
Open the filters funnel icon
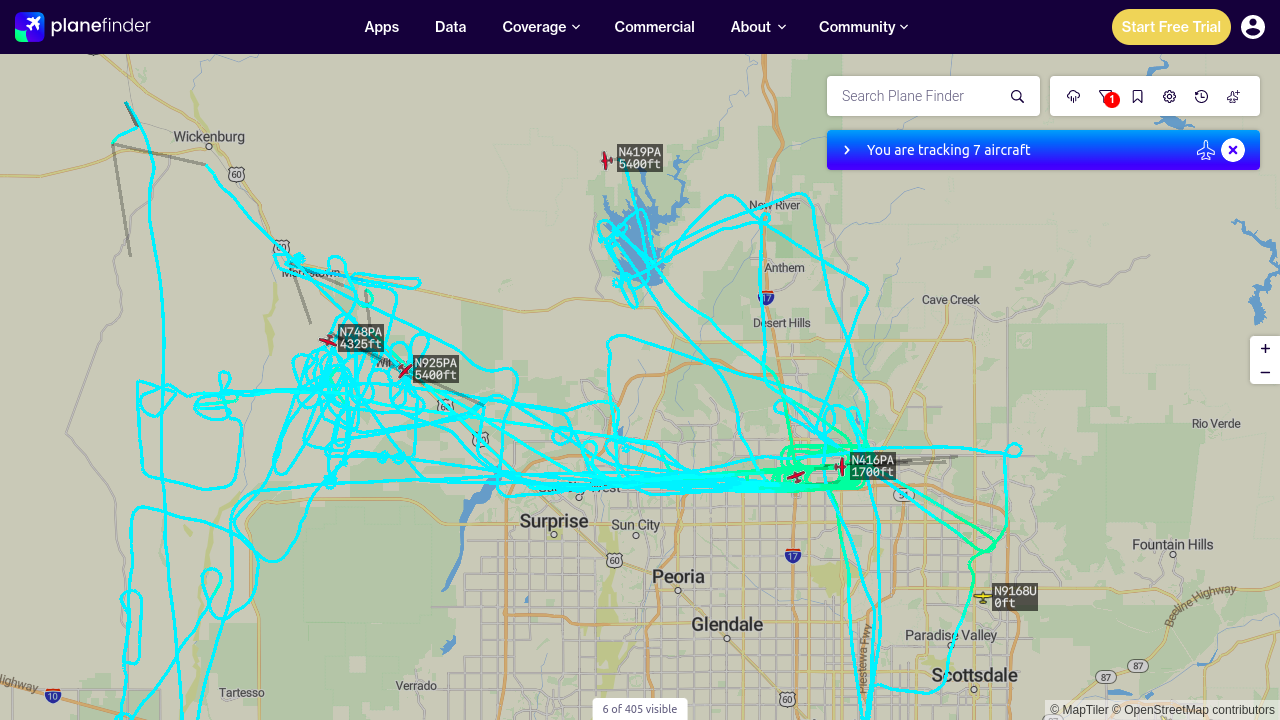(x=1106, y=96)
